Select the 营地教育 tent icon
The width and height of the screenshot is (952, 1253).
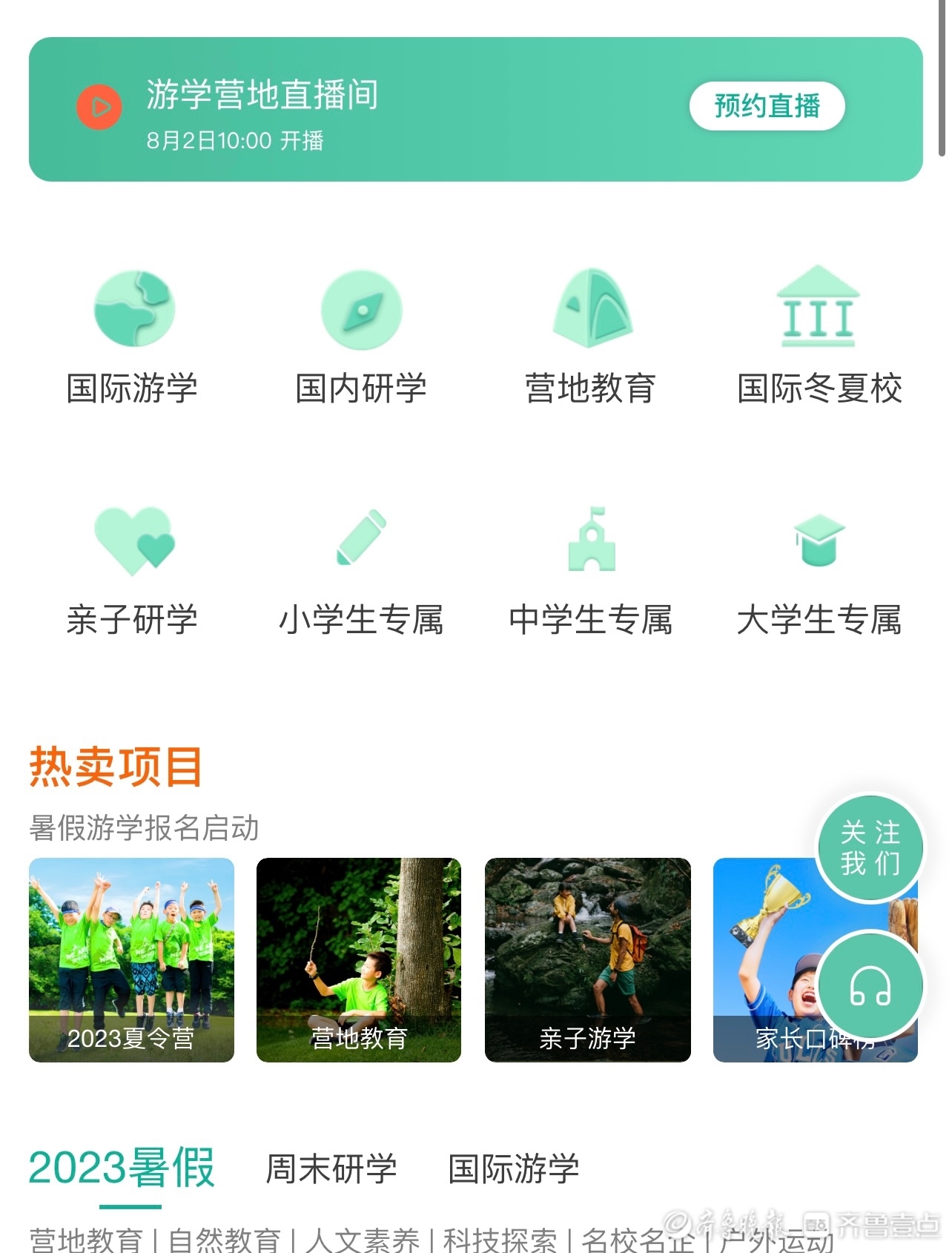[591, 308]
